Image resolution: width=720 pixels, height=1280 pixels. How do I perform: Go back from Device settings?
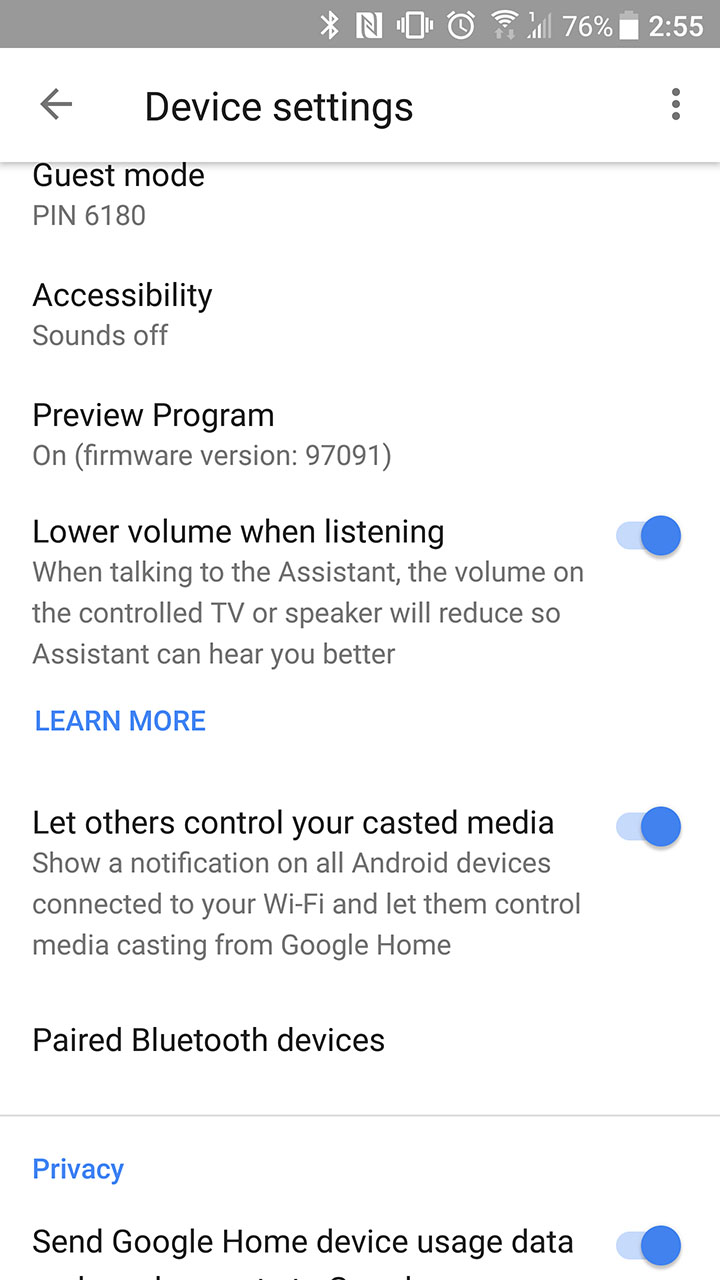(56, 105)
